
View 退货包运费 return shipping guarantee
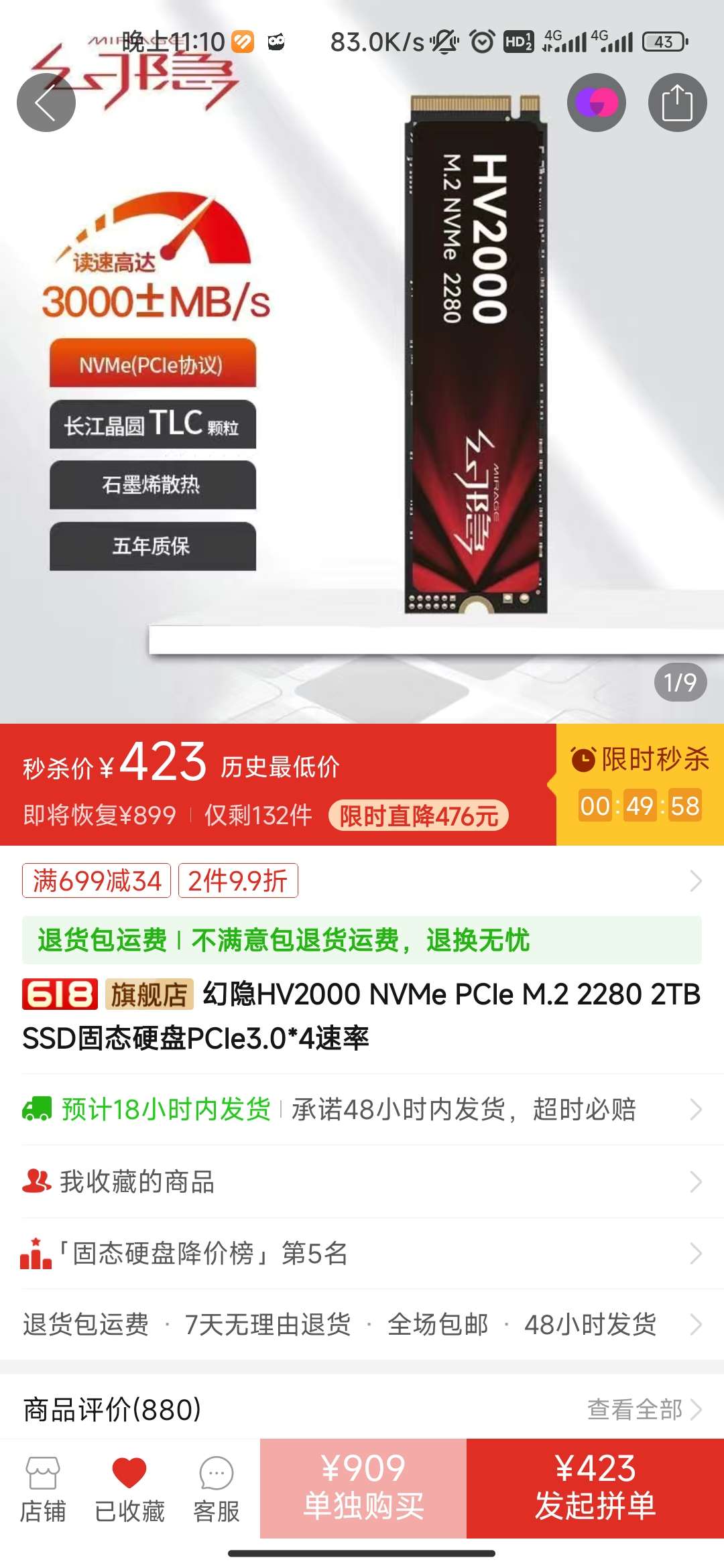(362, 940)
